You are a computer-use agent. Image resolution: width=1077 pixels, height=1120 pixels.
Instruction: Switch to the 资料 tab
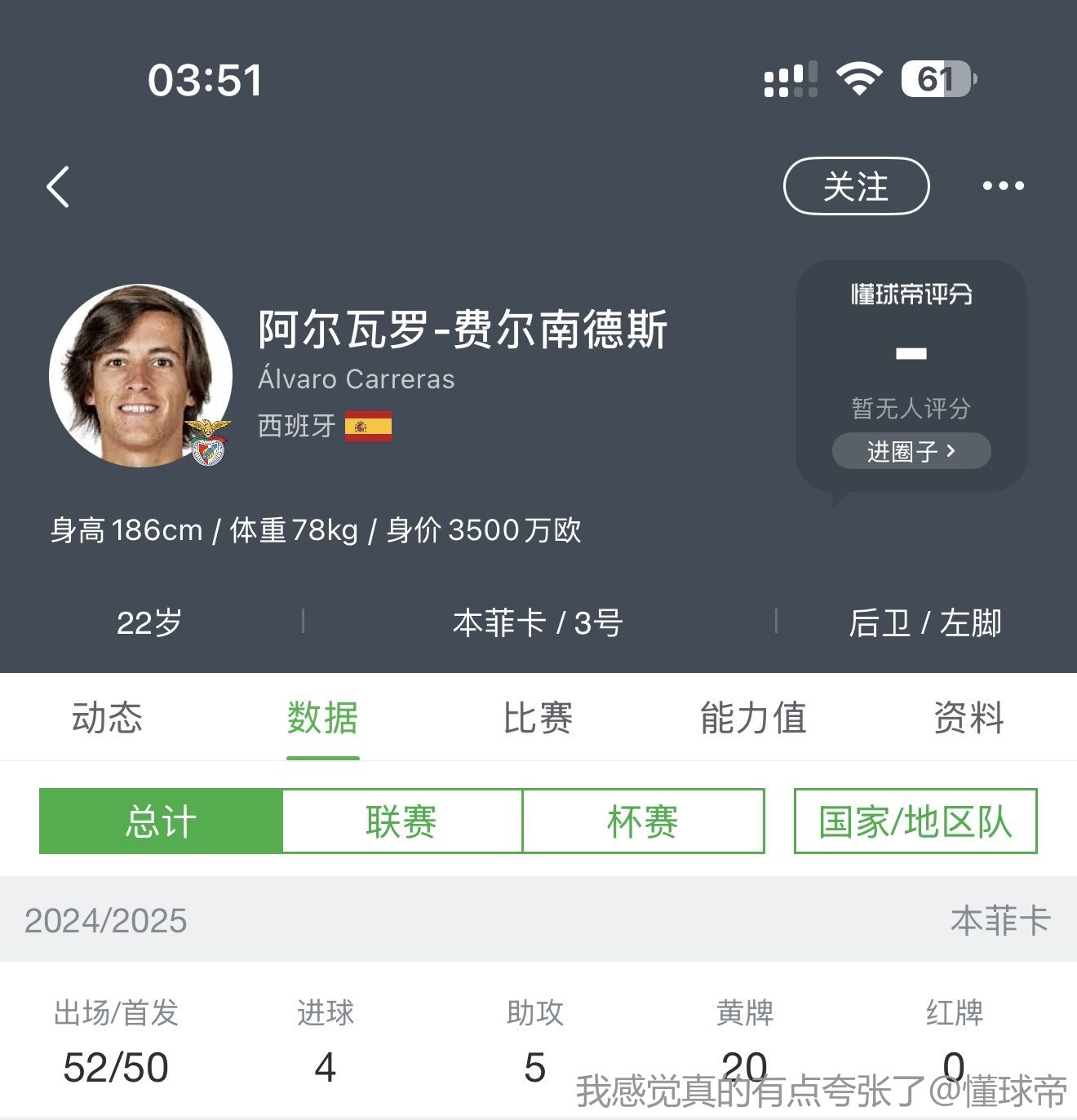(x=968, y=718)
